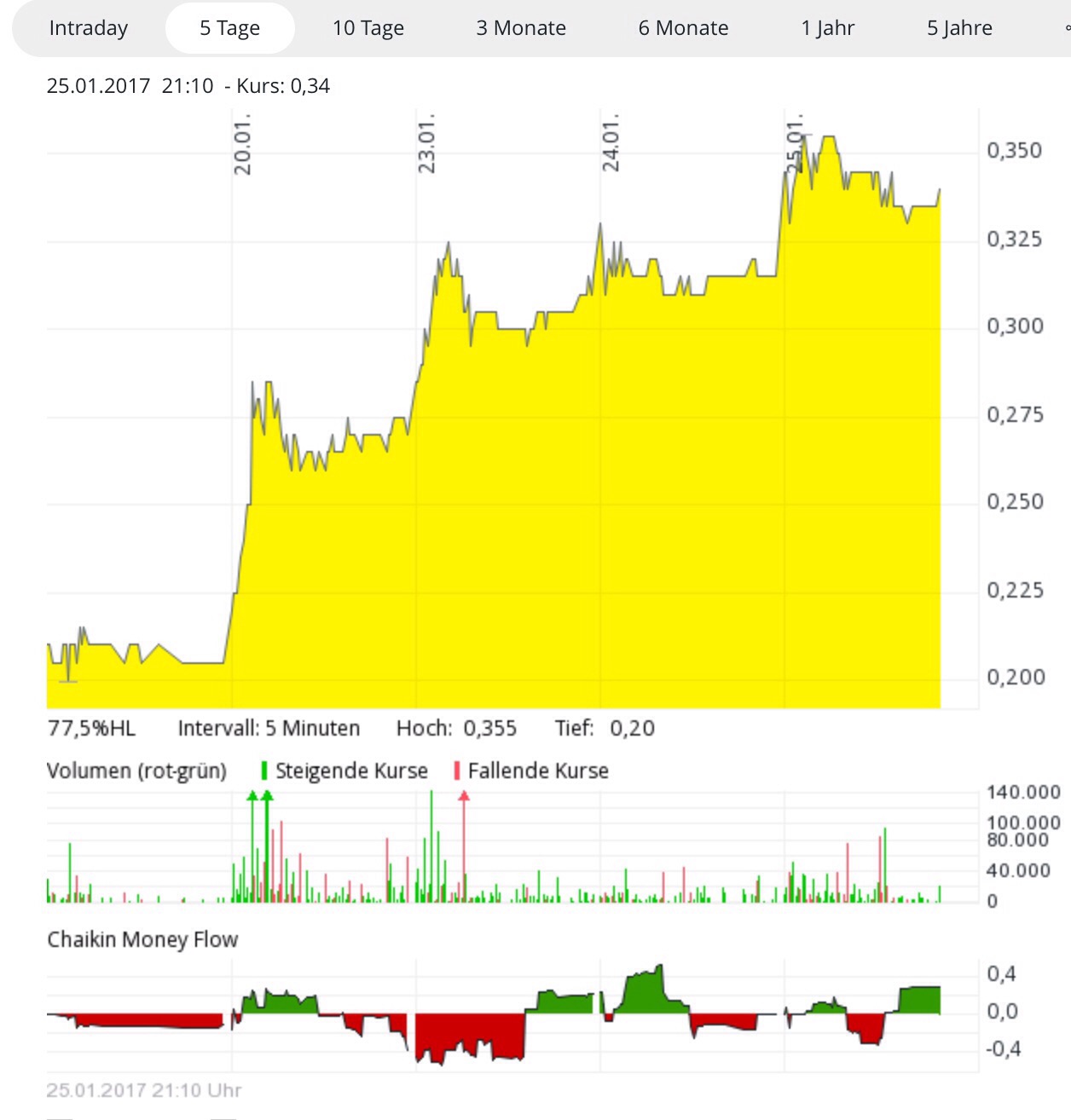The height and width of the screenshot is (1120, 1071).
Task: Select the 1 Jahr tab
Action: coord(826,28)
